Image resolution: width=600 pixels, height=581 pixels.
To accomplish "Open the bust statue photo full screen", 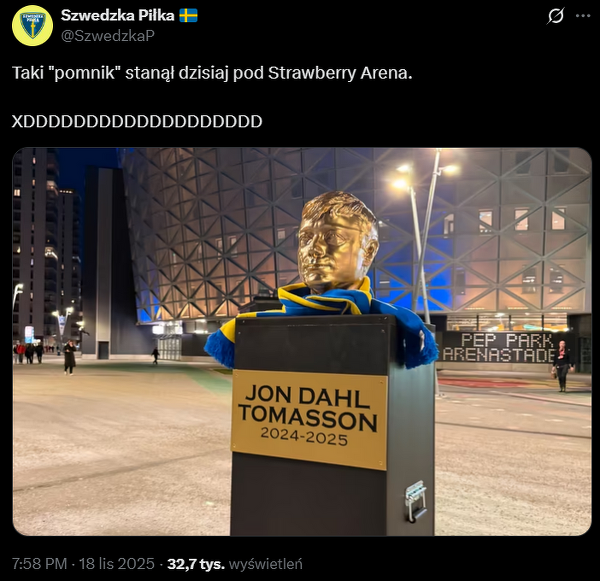I will (x=300, y=340).
